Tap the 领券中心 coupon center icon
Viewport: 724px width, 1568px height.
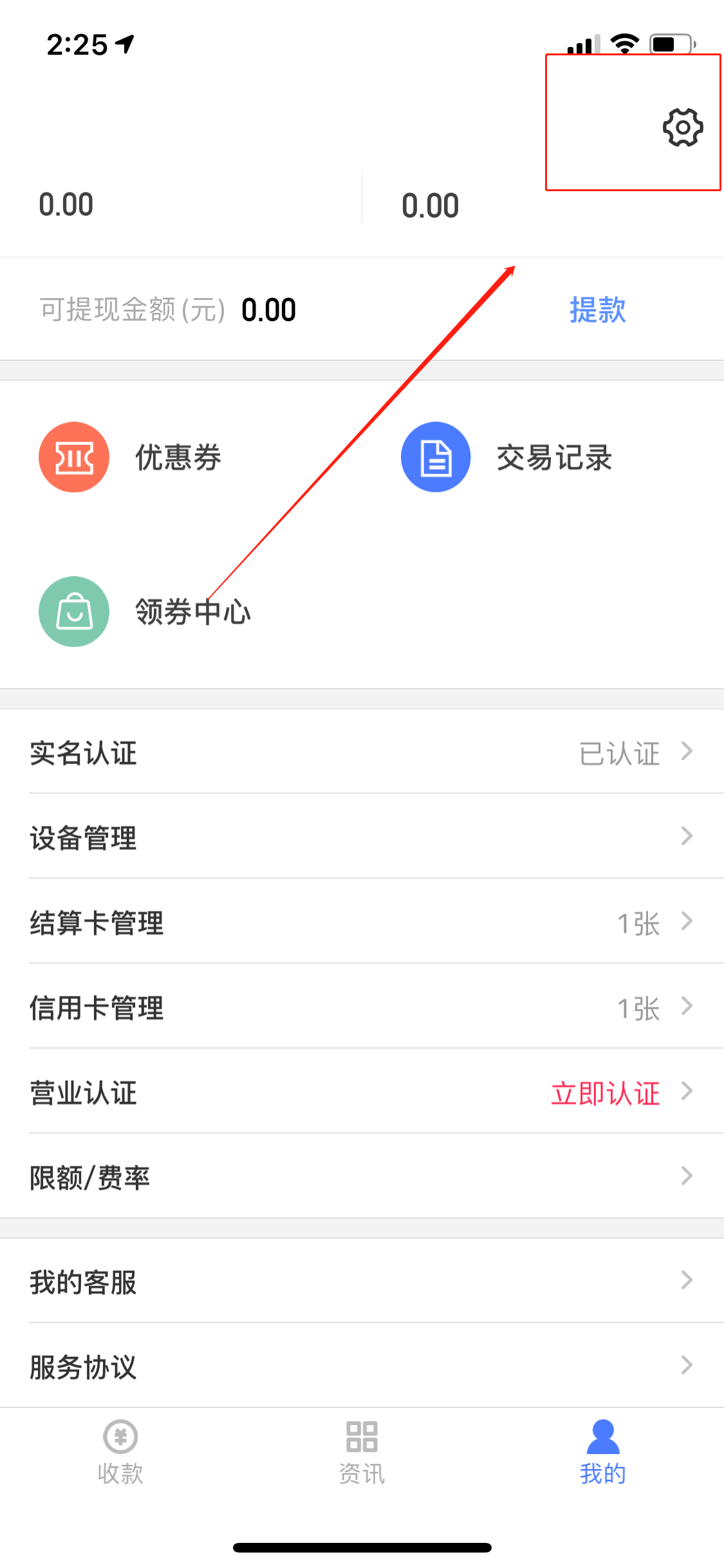click(x=73, y=611)
